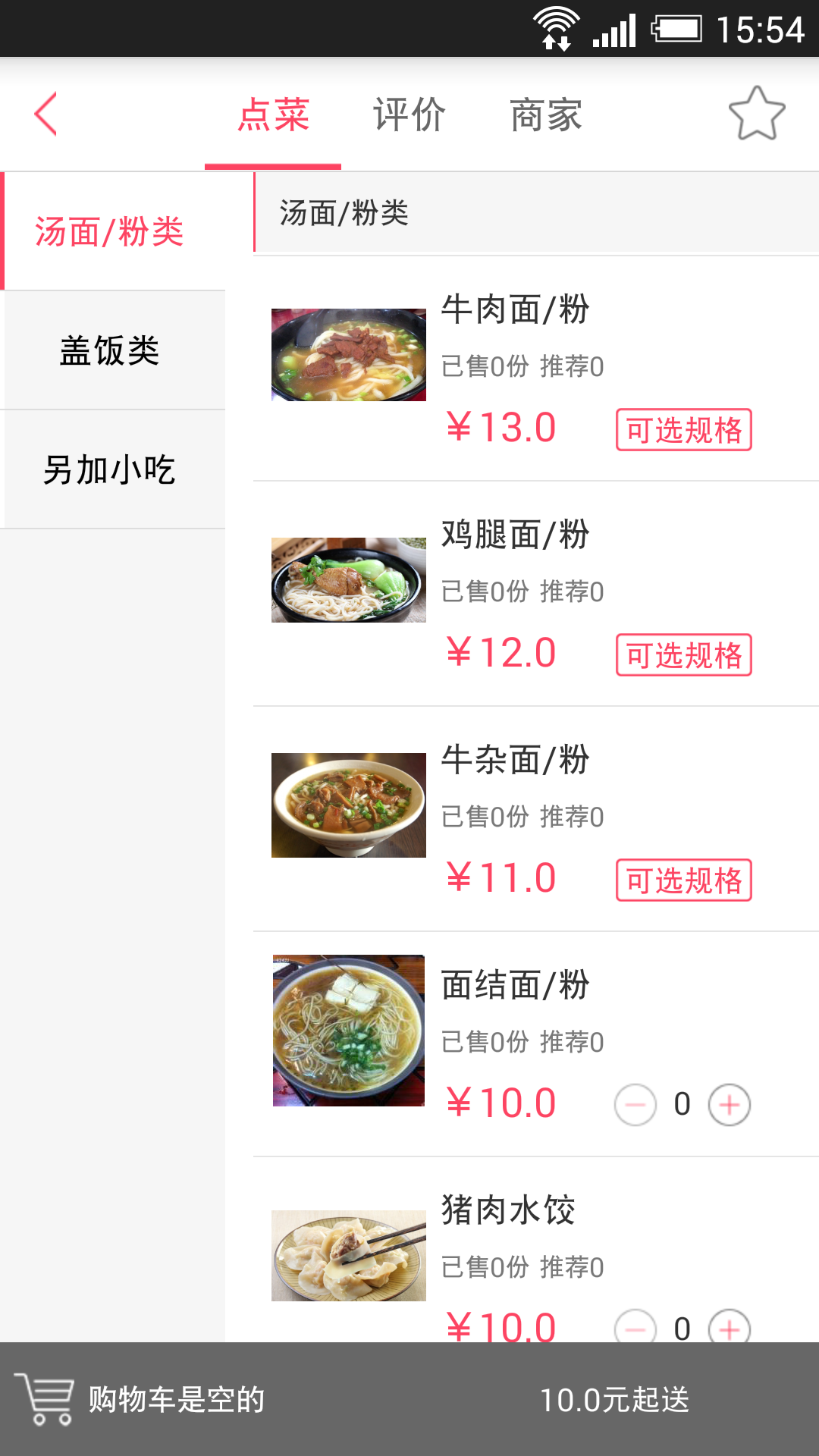
Task: Tap the 10.0元起送 checkout button
Action: [614, 1400]
